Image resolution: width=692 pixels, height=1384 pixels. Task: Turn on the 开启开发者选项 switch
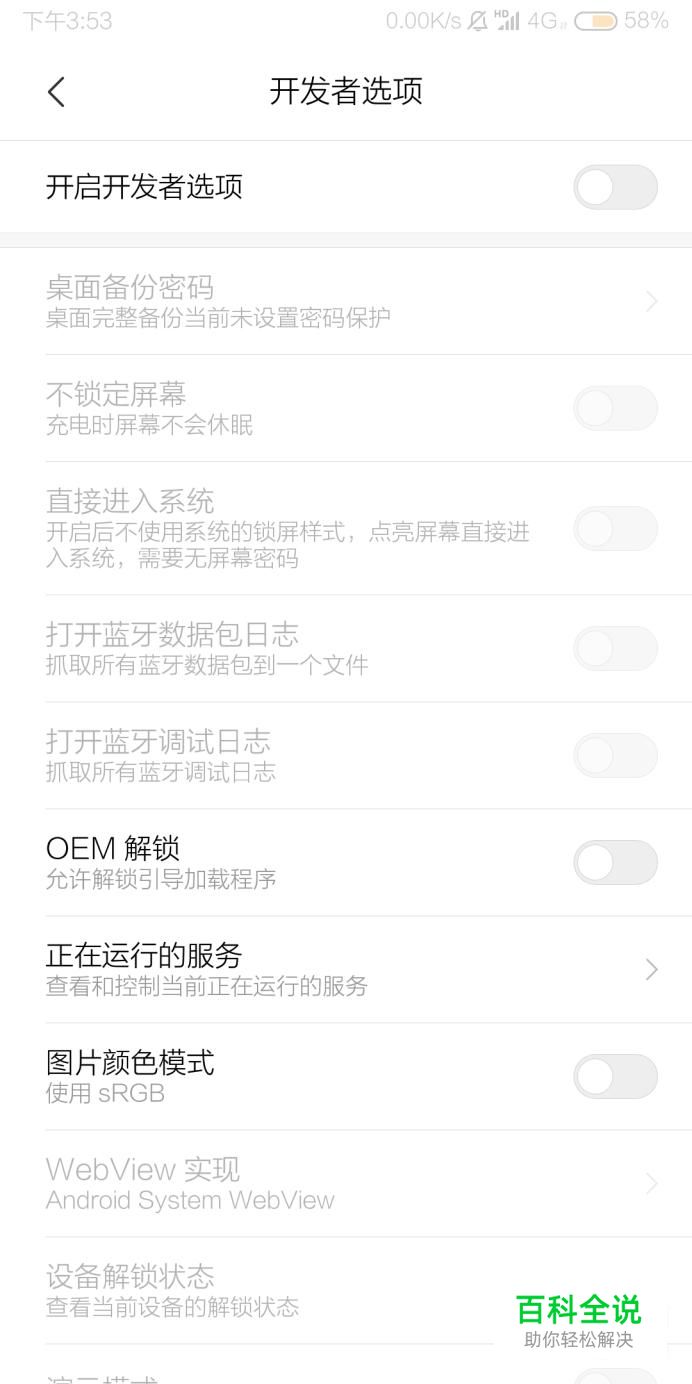coord(615,187)
